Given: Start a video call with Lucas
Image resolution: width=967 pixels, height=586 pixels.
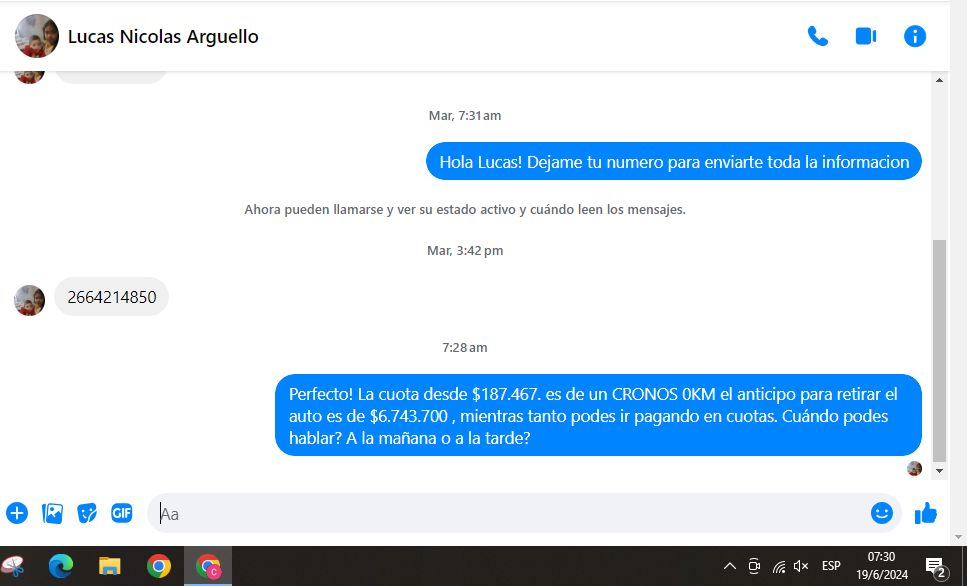Looking at the screenshot, I should coord(866,37).
